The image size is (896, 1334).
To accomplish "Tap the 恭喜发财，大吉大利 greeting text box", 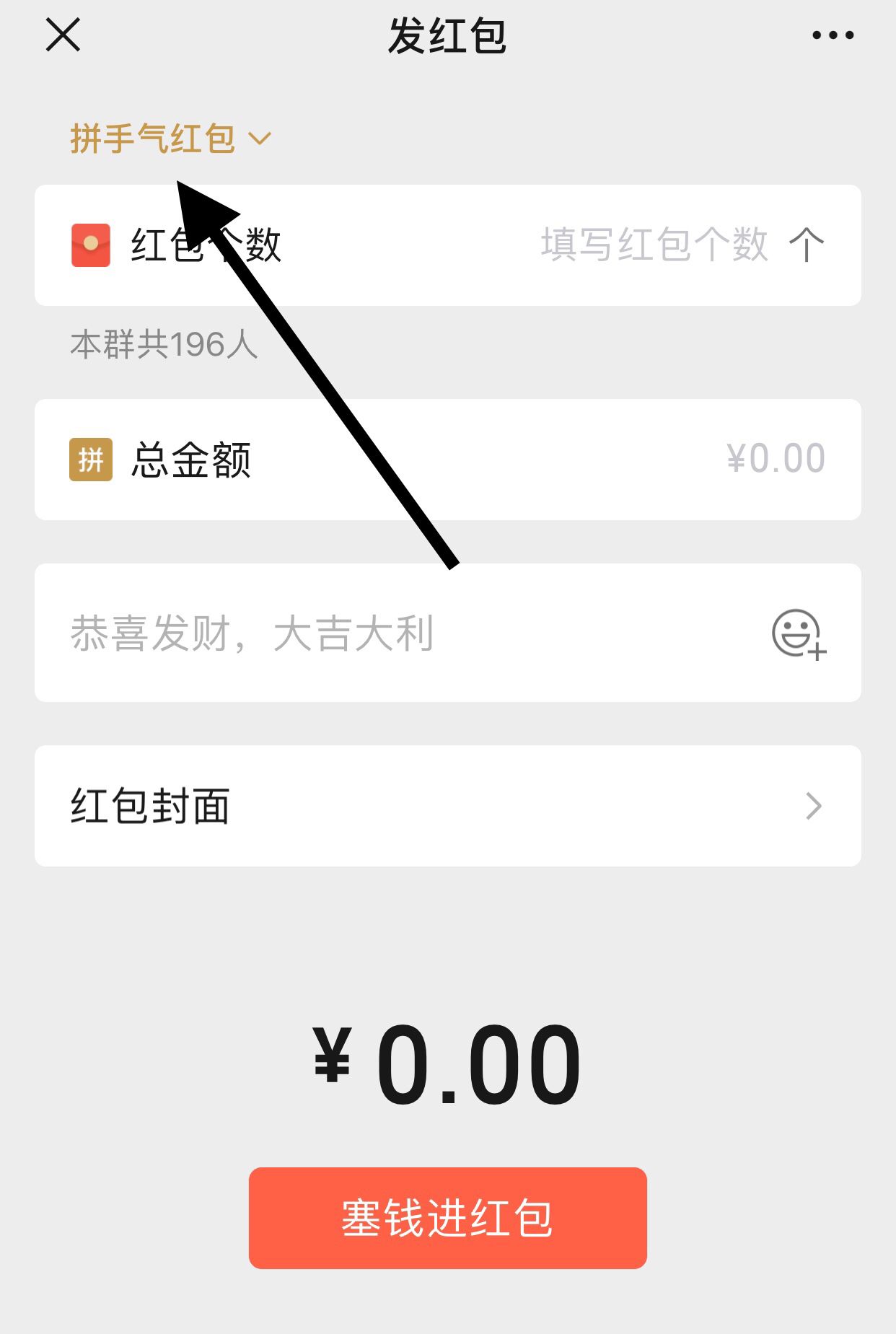I will click(x=252, y=633).
